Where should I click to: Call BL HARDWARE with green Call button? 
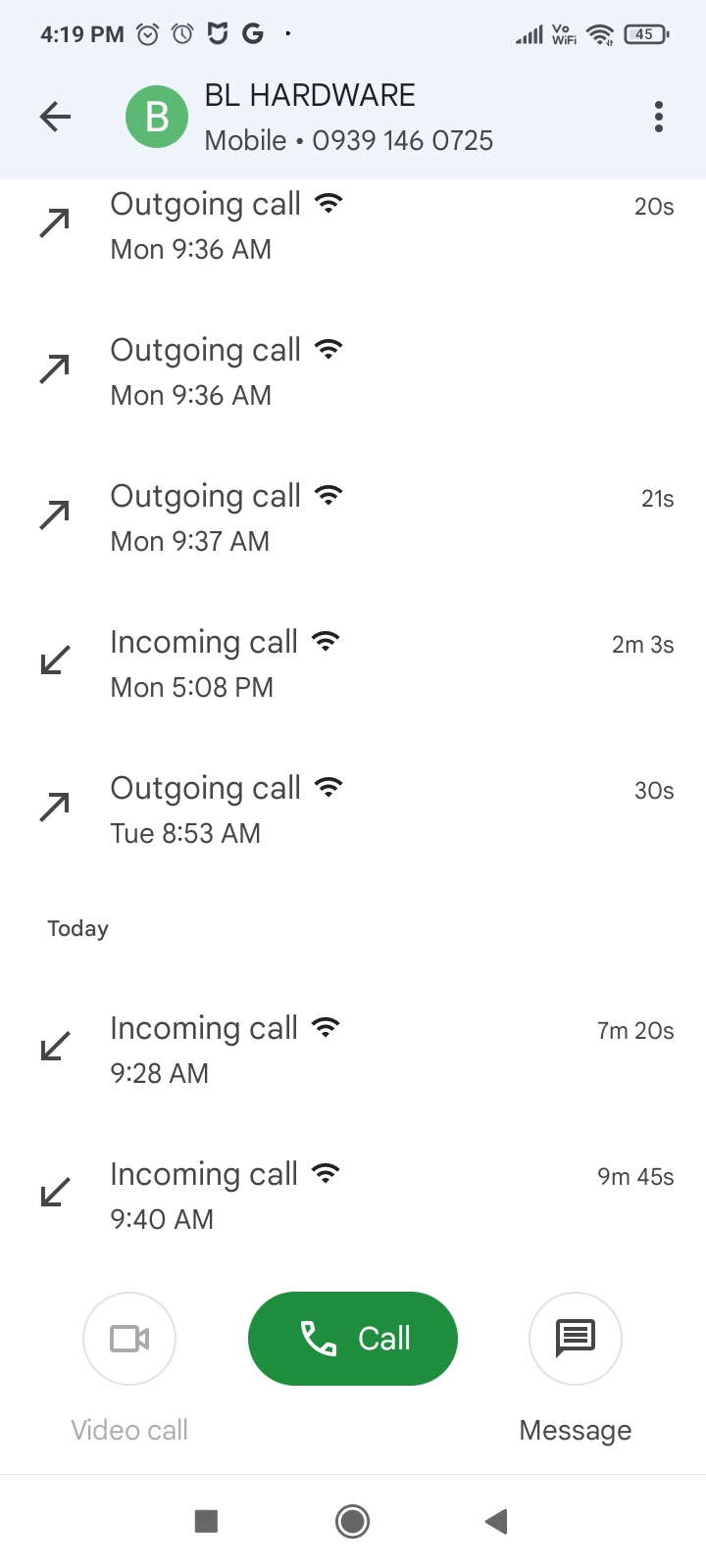click(x=353, y=1339)
